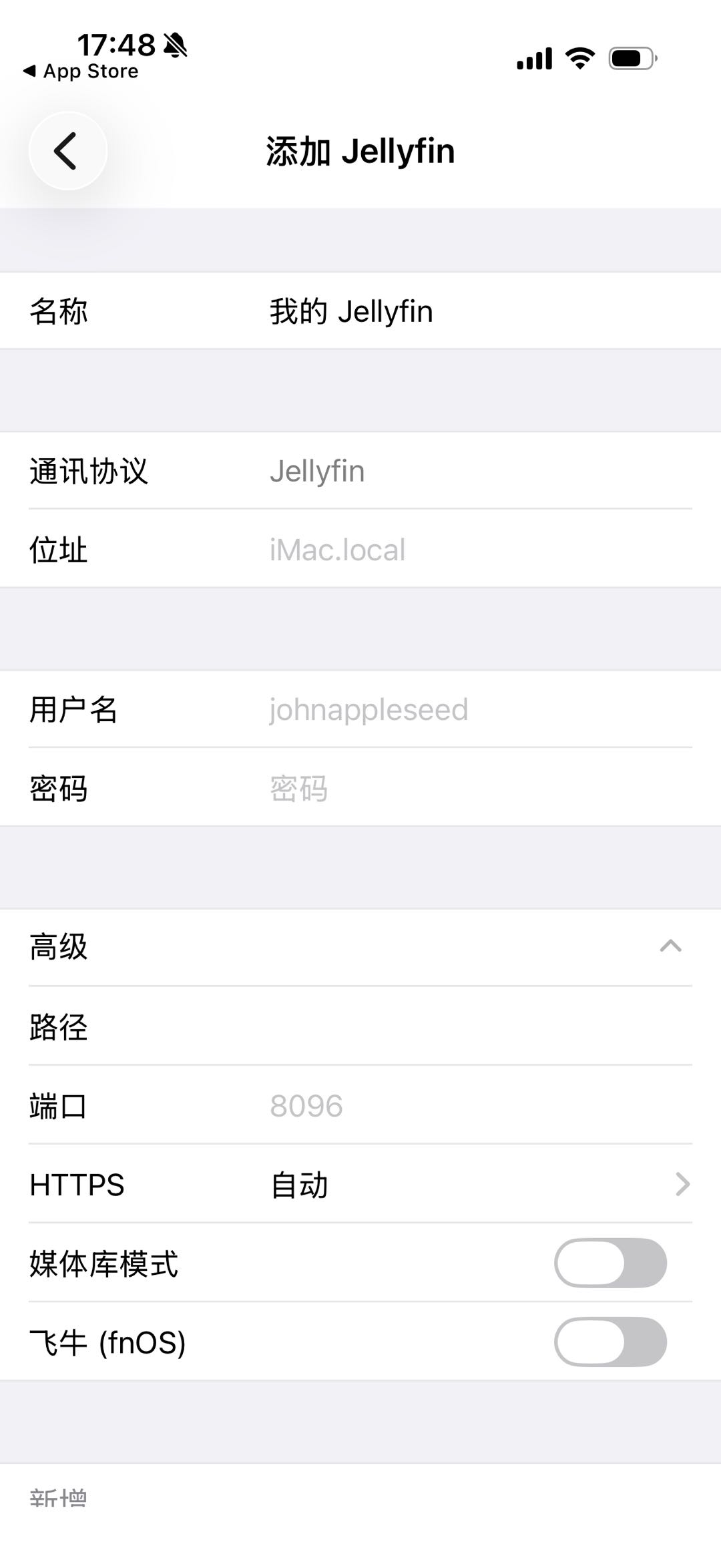
Task: Collapse the 高级 advanced section
Action: coord(670,946)
